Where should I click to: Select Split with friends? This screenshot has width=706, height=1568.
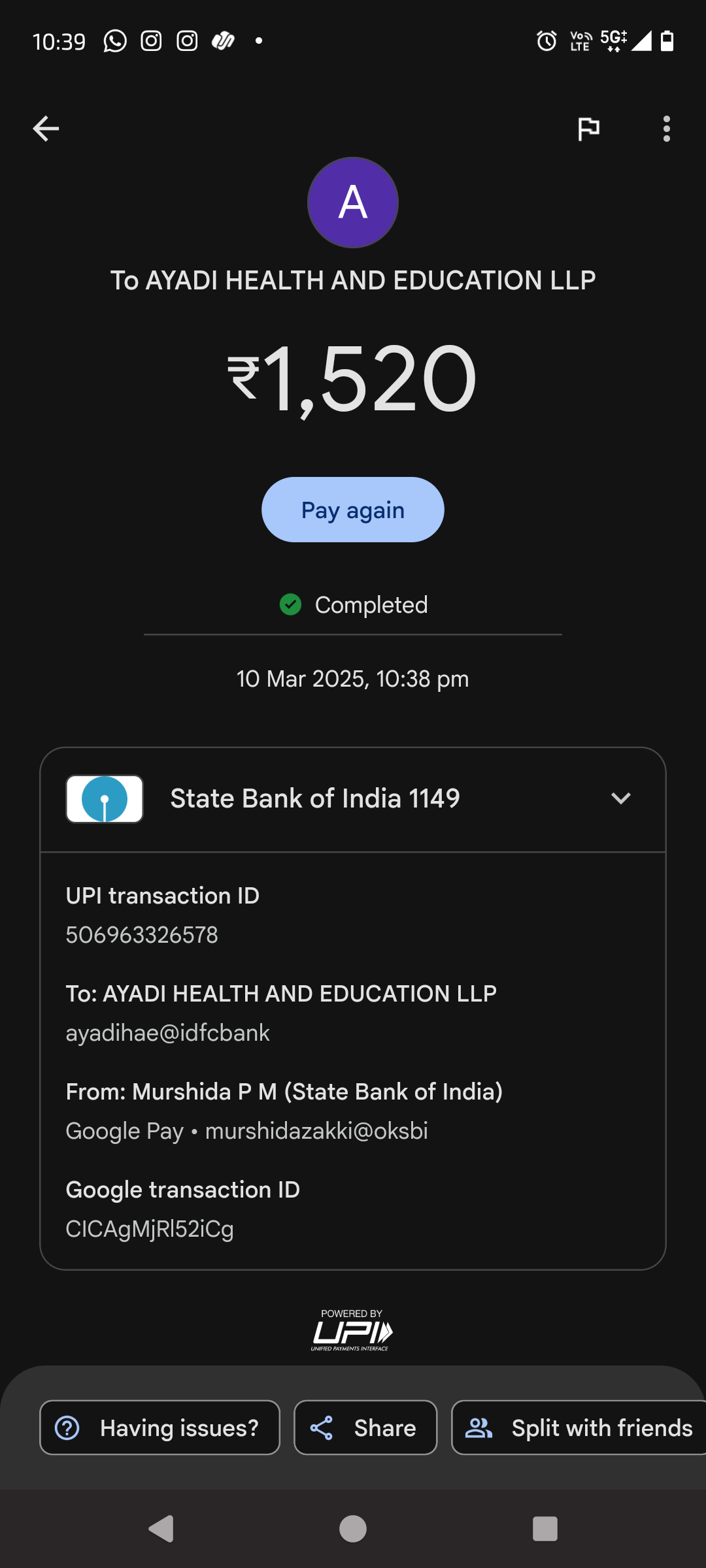pos(579,1428)
